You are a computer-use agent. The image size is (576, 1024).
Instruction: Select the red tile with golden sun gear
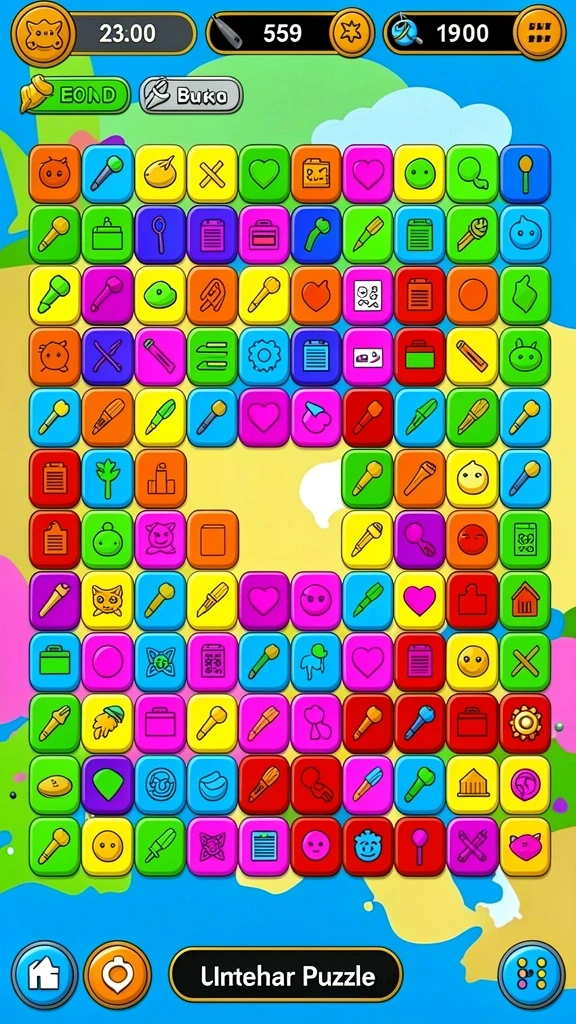click(525, 723)
